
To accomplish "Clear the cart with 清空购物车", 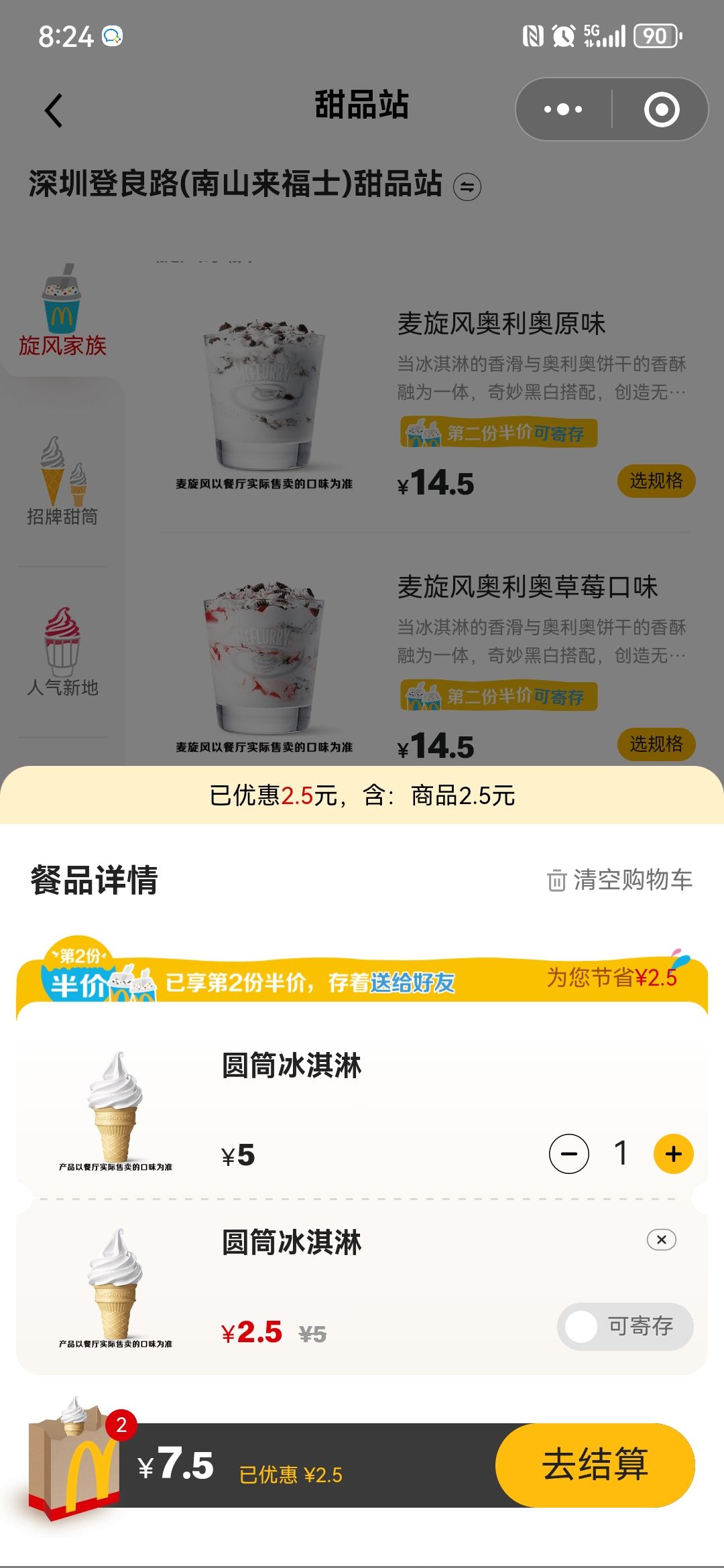I will 620,880.
